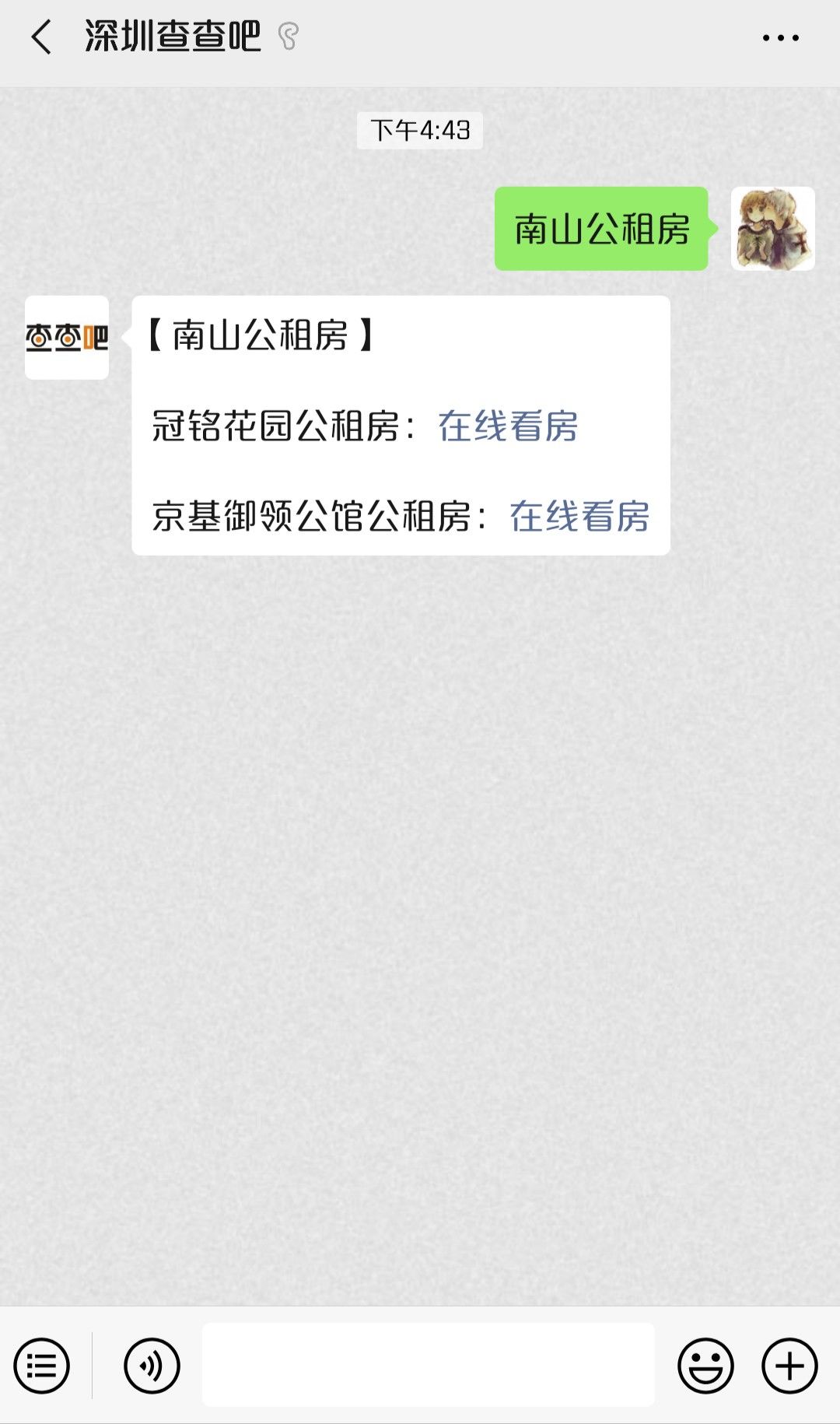This screenshot has width=840, height=1424.
Task: Tap the chat title 深圳查查吧
Action: pos(170,35)
